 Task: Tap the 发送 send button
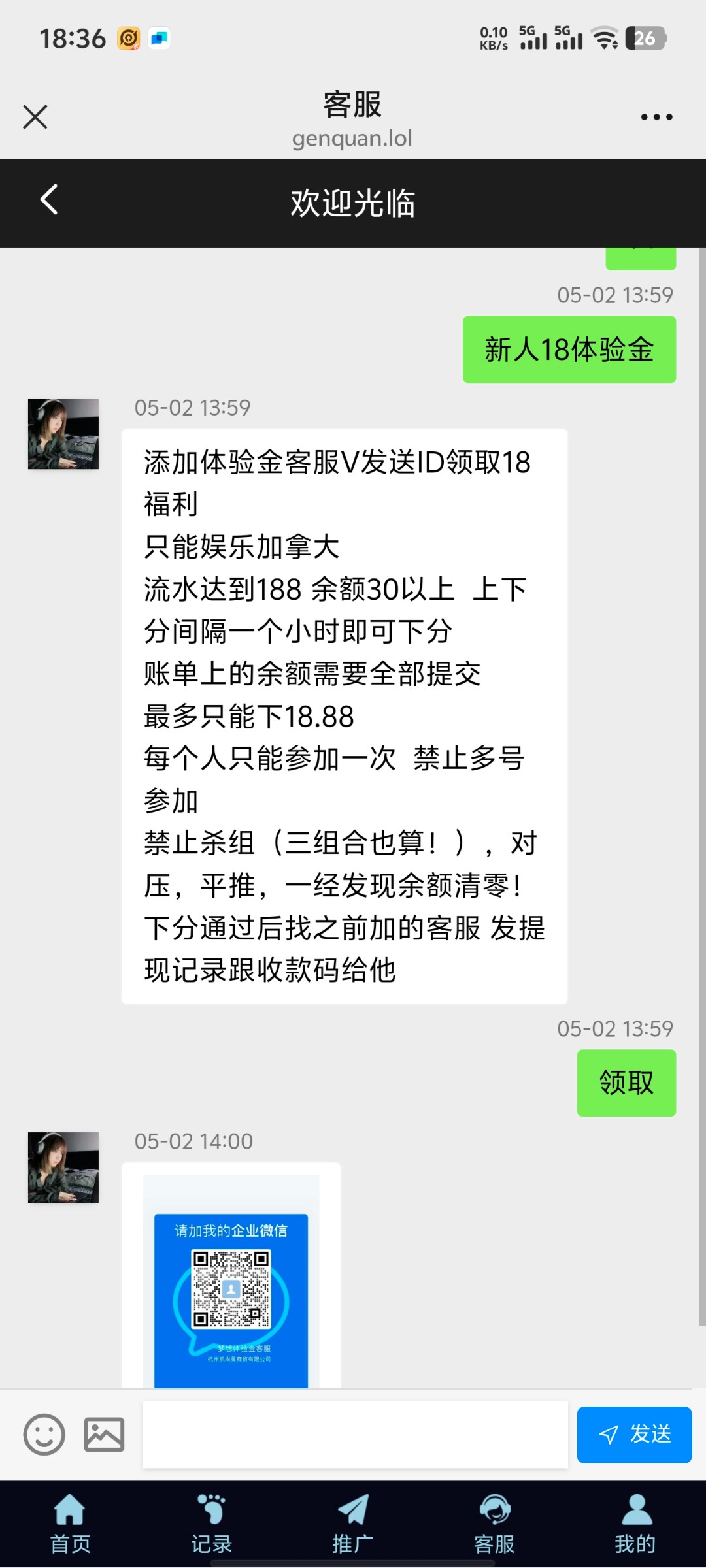633,1434
